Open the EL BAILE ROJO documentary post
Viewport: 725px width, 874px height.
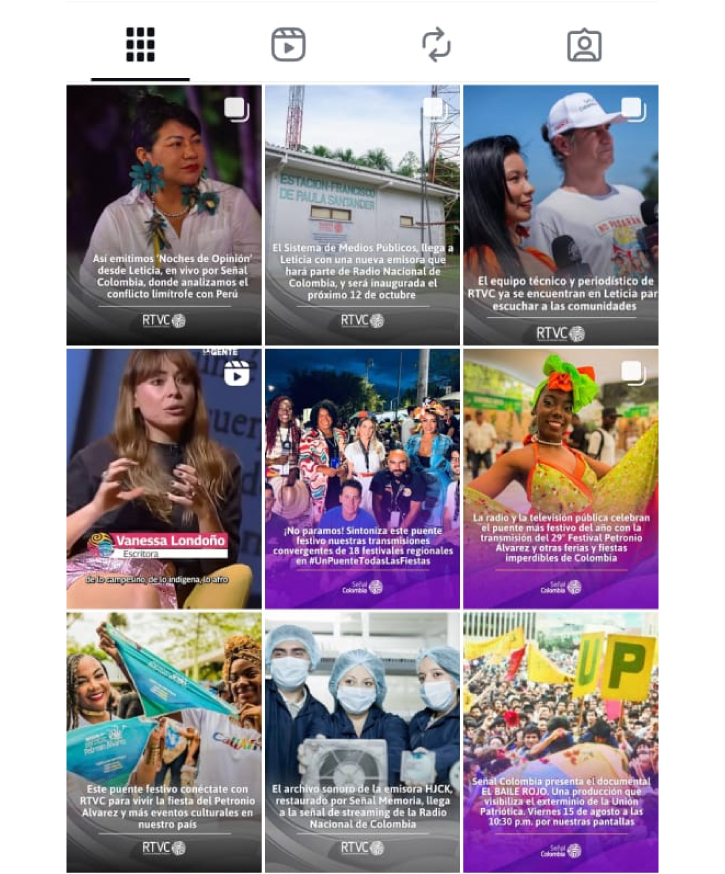(x=560, y=740)
